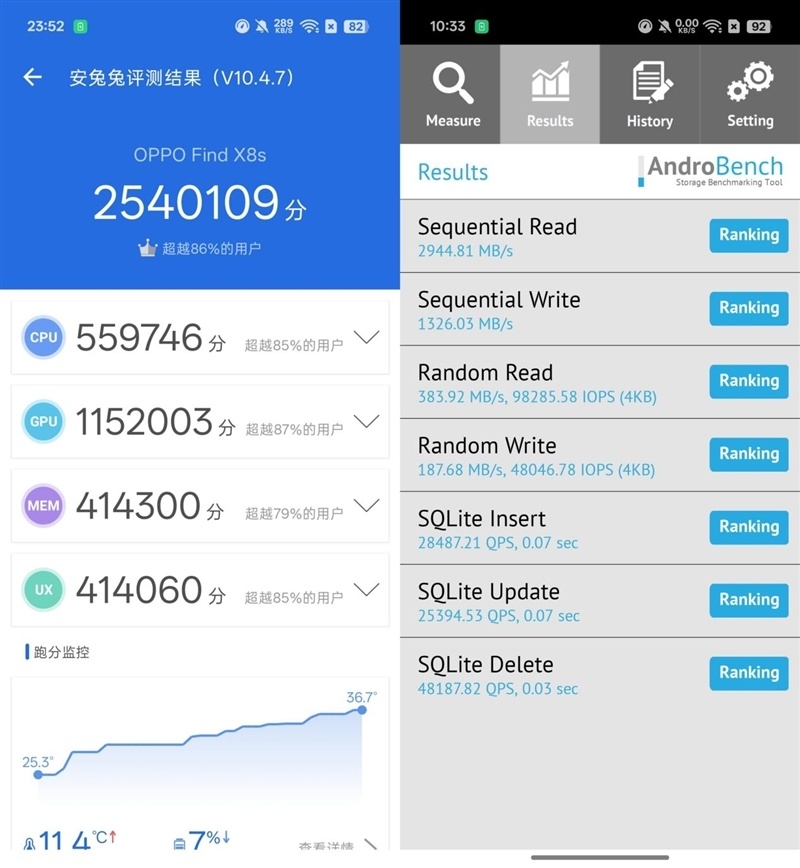800x868 pixels.
Task: Open the History tab
Action: click(x=649, y=95)
